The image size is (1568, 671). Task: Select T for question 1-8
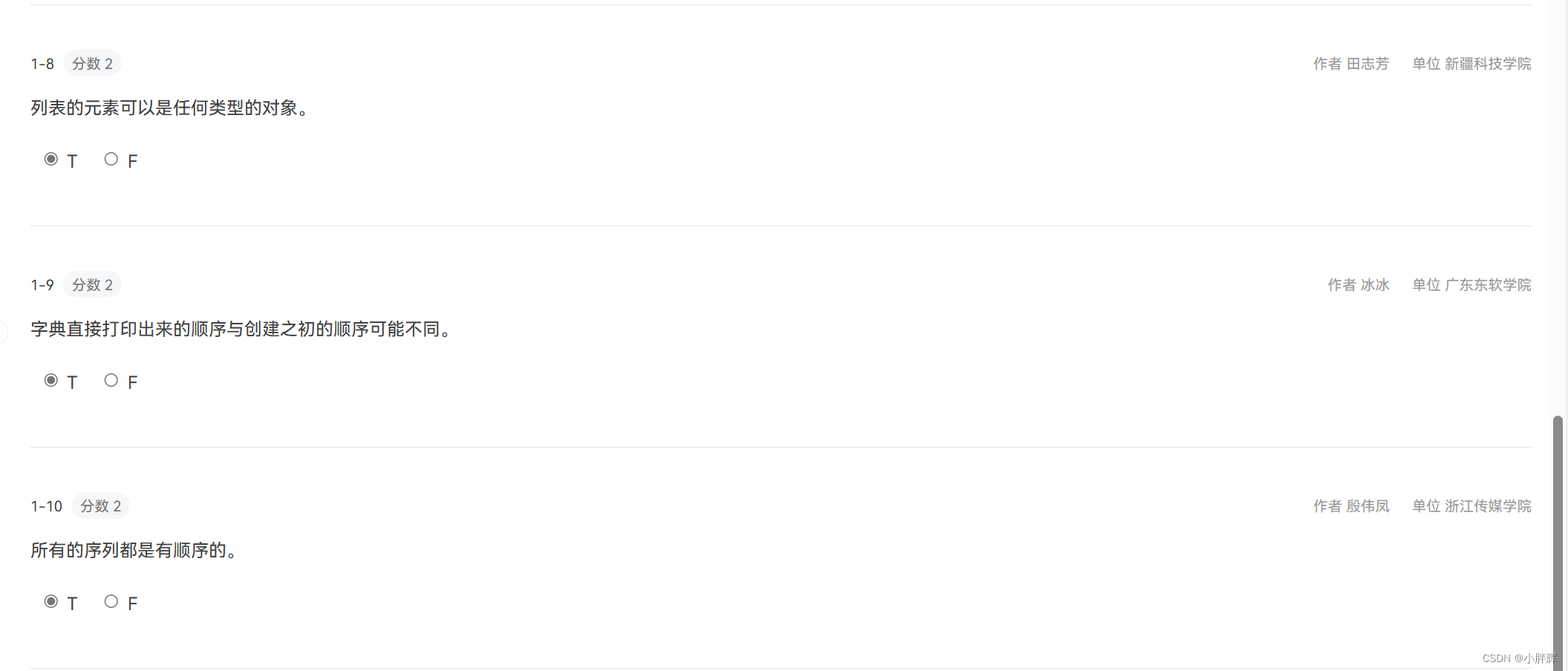point(51,159)
